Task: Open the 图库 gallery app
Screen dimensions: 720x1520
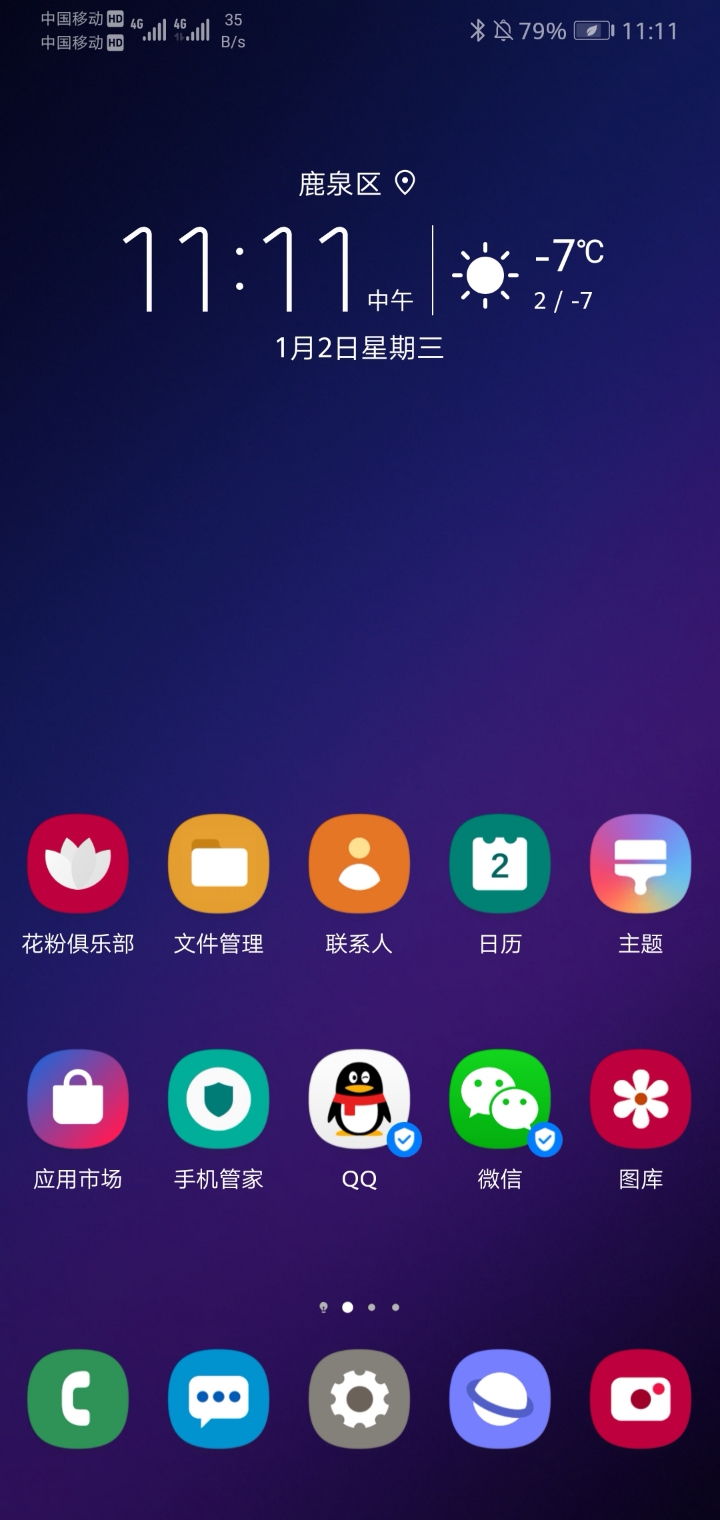Action: (x=641, y=1100)
